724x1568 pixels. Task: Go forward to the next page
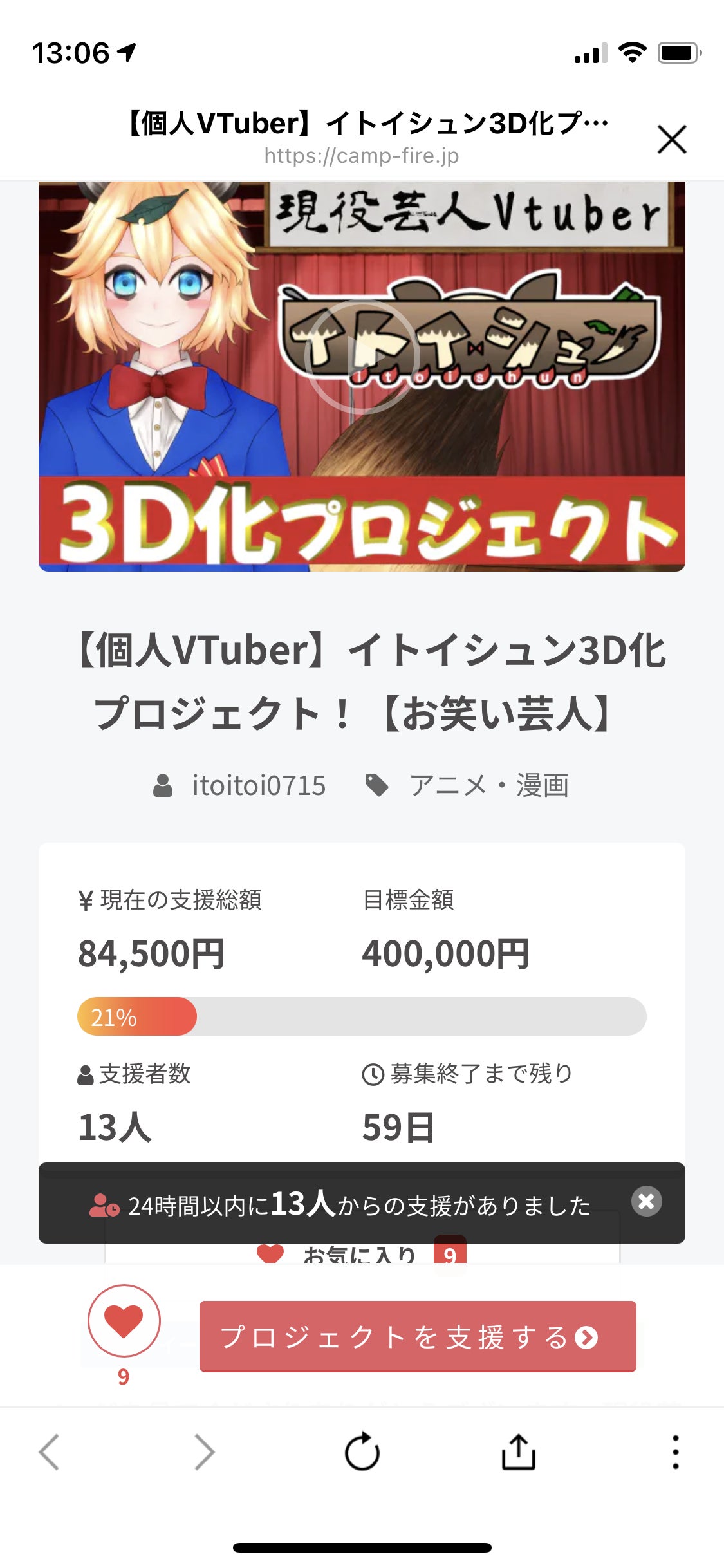pos(205,1452)
